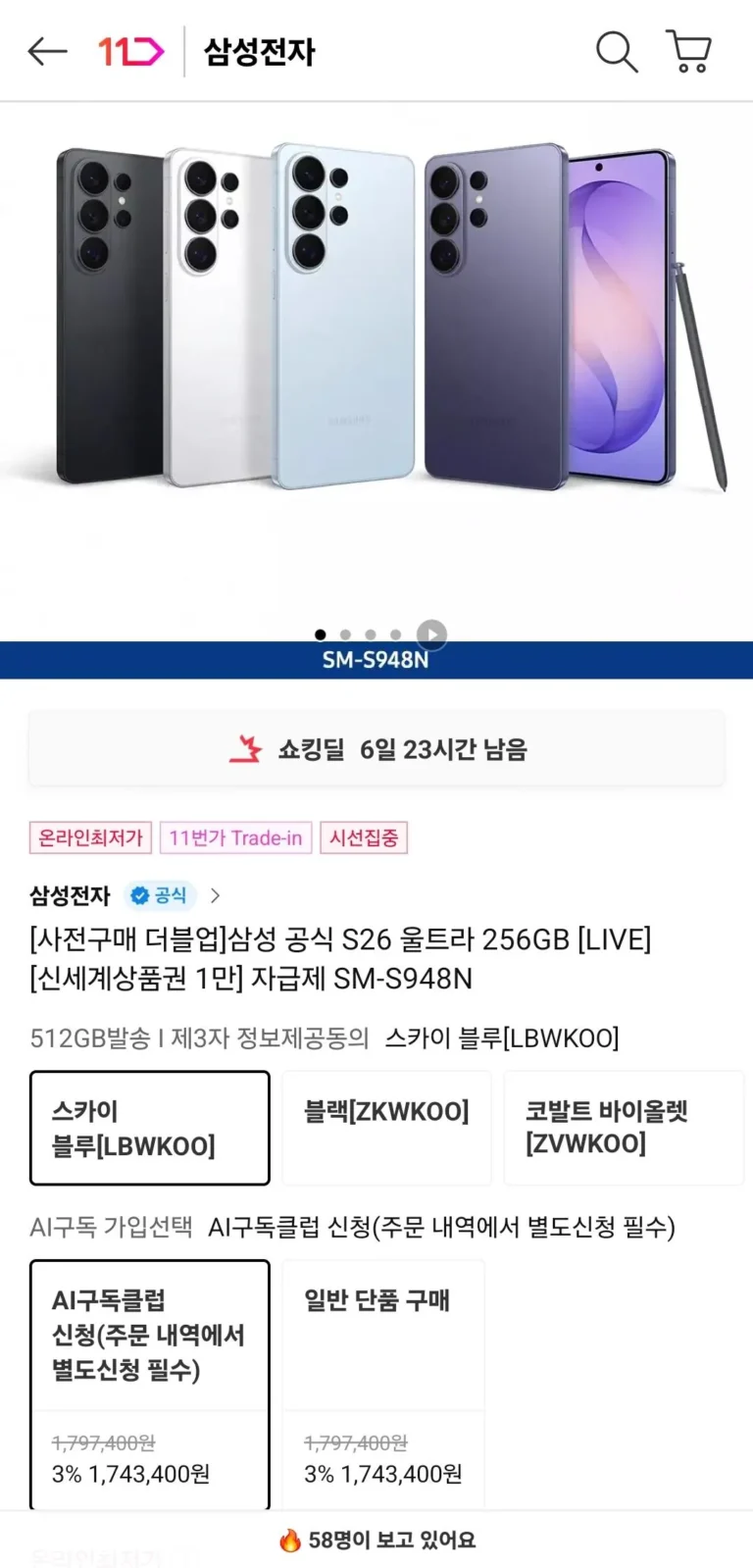This screenshot has width=753, height=1568.
Task: Go back using the arrow
Action: (47, 51)
